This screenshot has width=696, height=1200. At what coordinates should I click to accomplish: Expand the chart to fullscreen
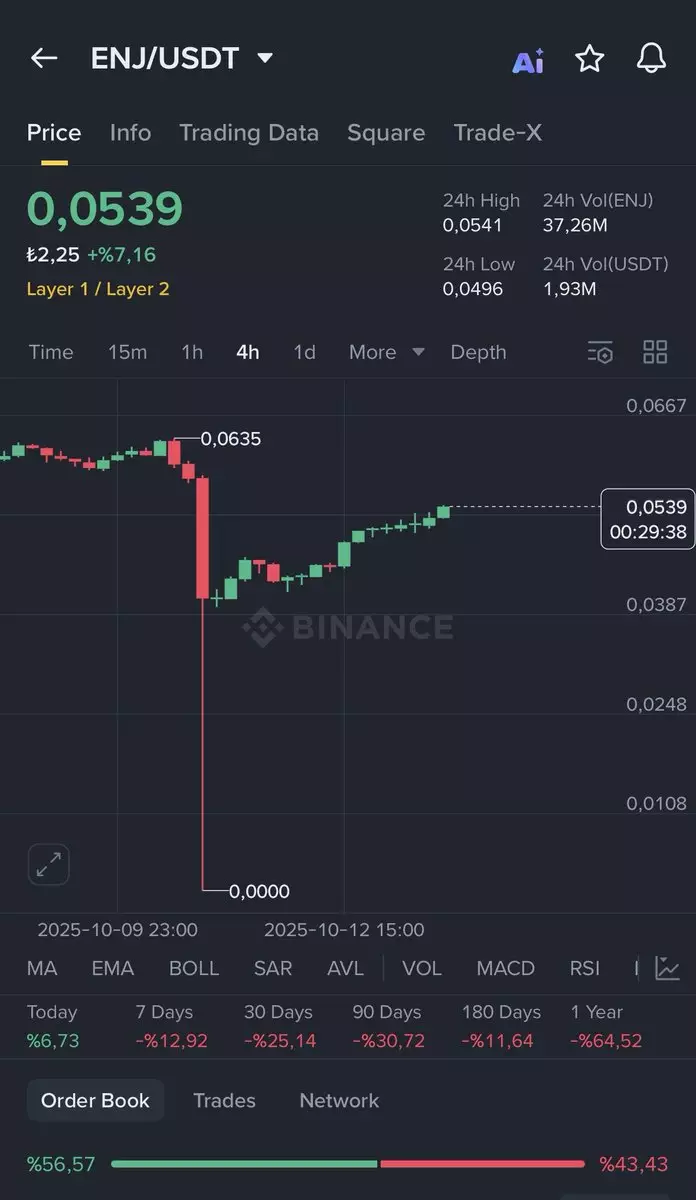click(48, 864)
